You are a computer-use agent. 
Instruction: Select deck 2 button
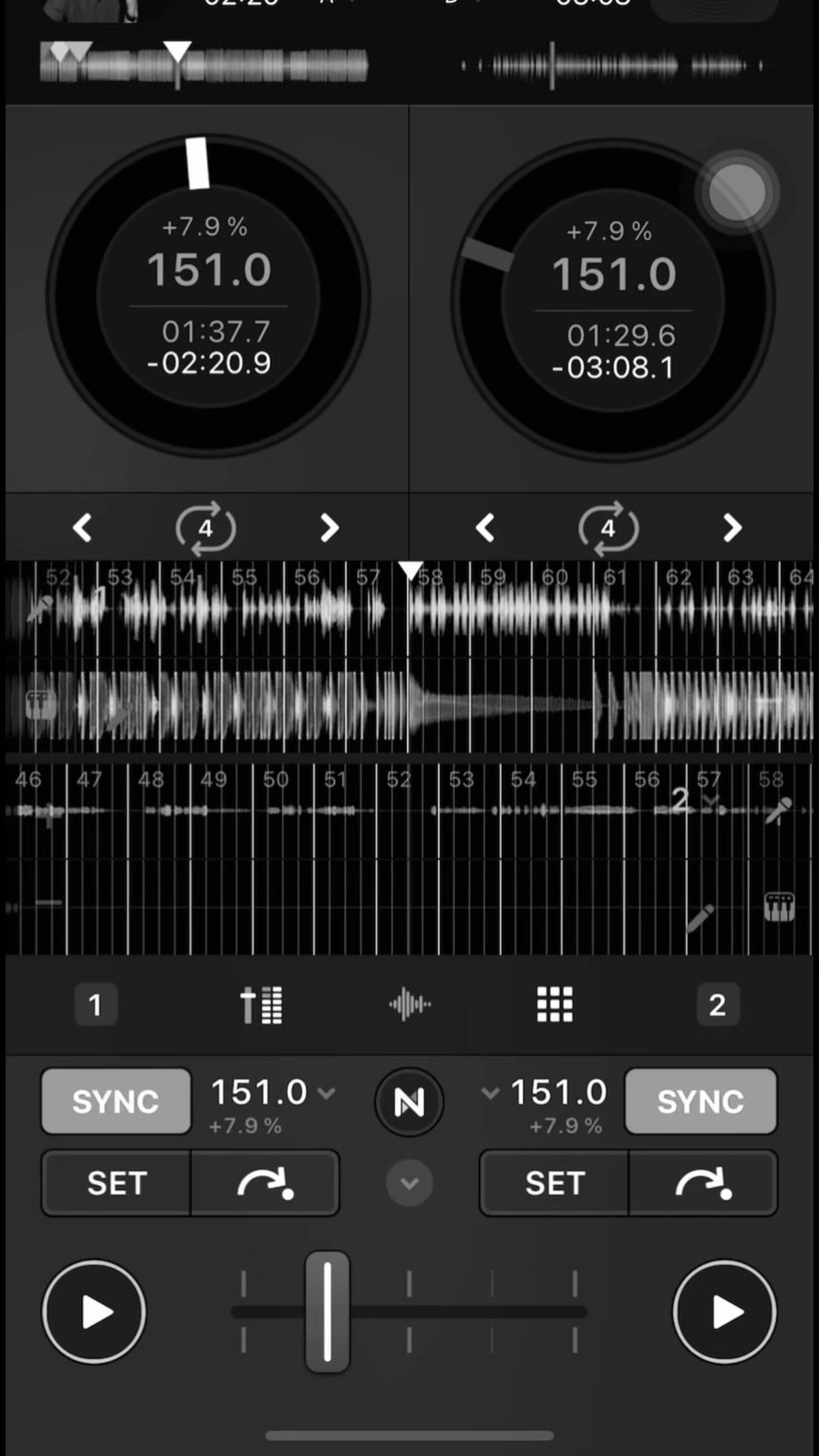(717, 1005)
